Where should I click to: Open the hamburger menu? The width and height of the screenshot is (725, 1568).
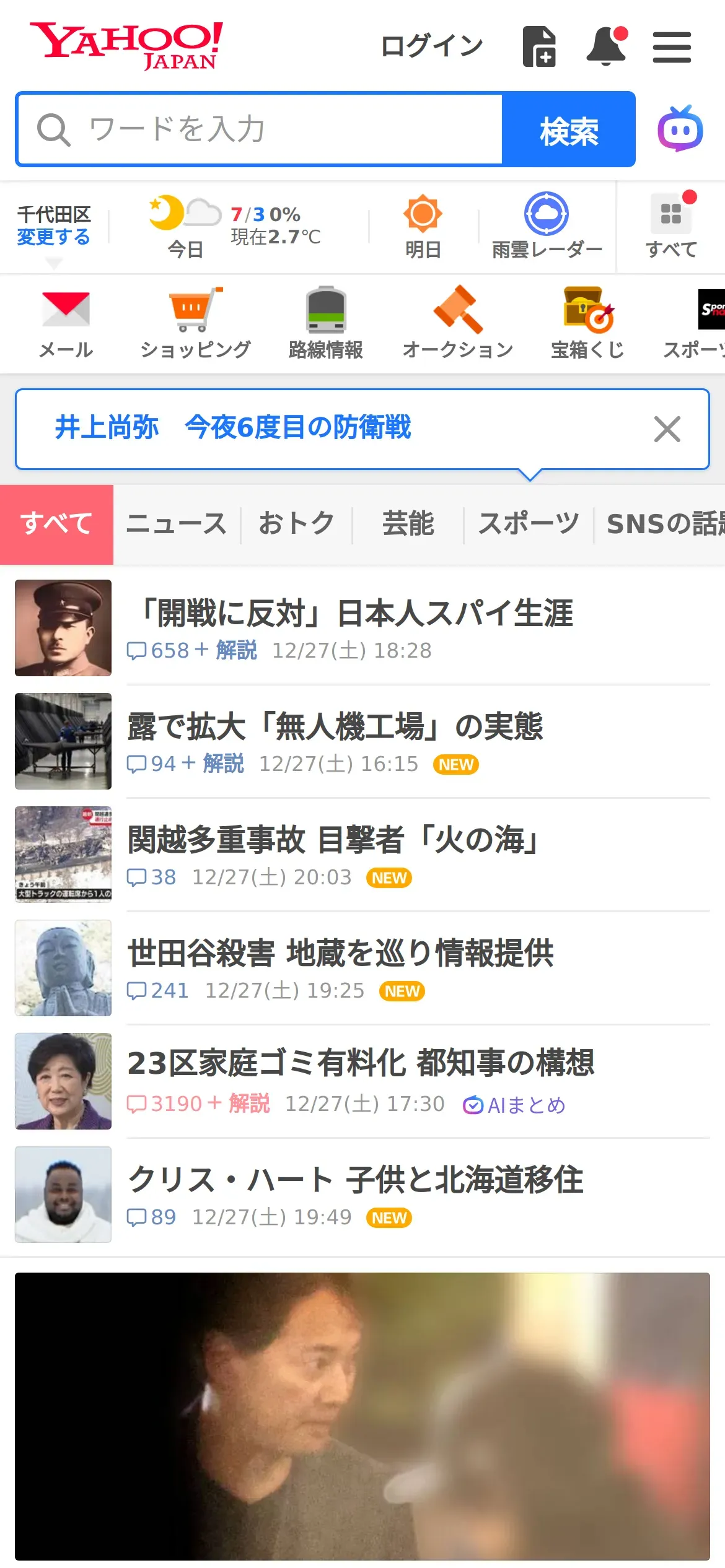pyautogui.click(x=672, y=48)
